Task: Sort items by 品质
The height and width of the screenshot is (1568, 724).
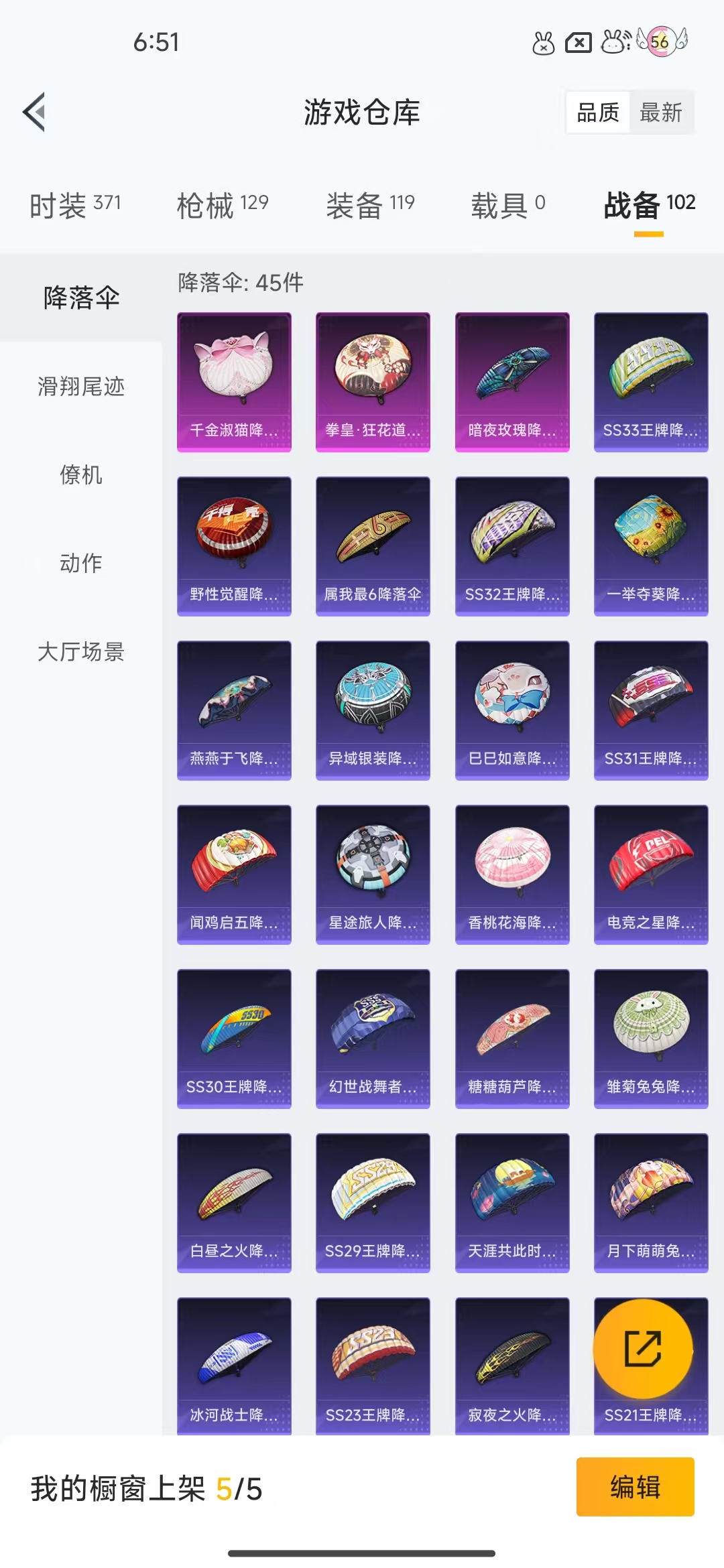Action: [x=598, y=113]
